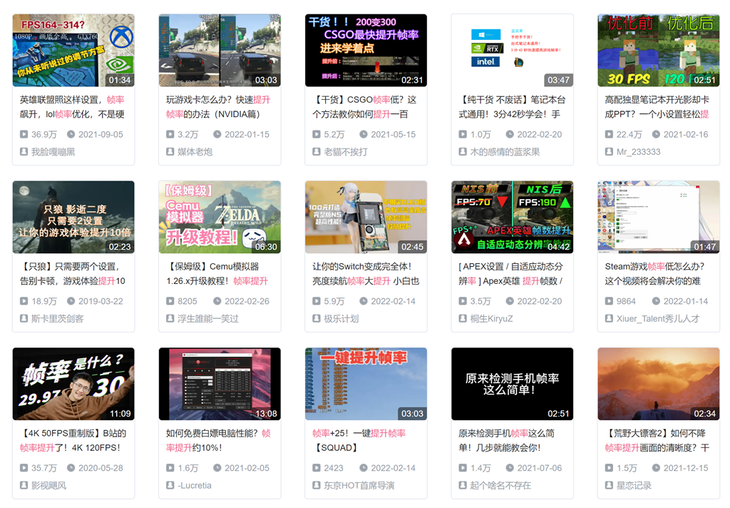Play the Switch变成完全体 video
730x508 pixels.
pos(366,217)
